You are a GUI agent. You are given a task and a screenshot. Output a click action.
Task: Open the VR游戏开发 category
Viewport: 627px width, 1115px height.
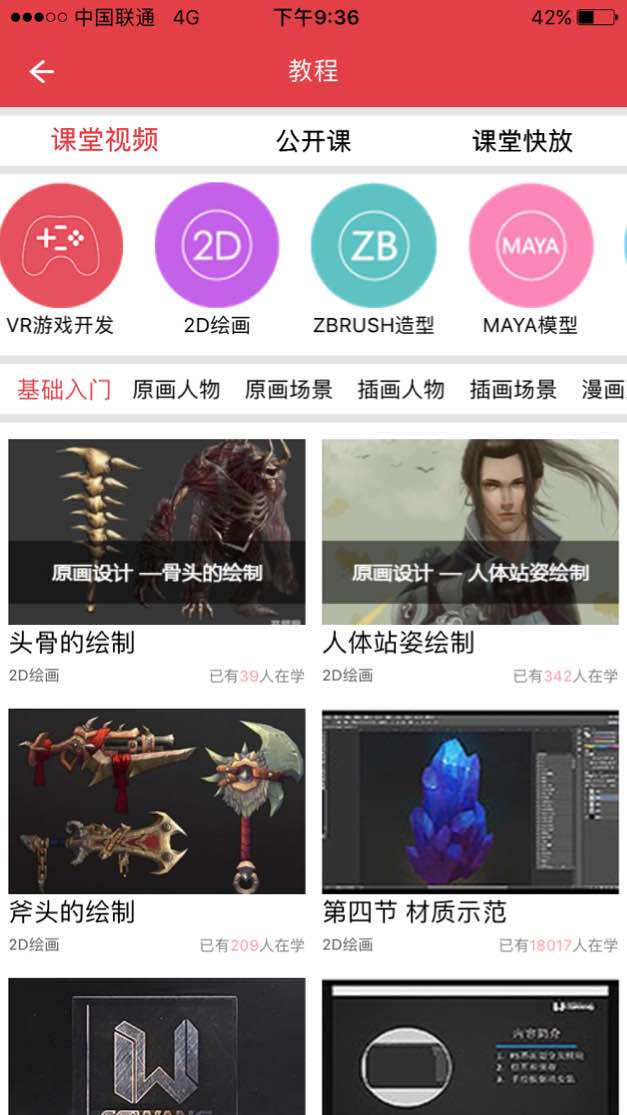coord(61,245)
